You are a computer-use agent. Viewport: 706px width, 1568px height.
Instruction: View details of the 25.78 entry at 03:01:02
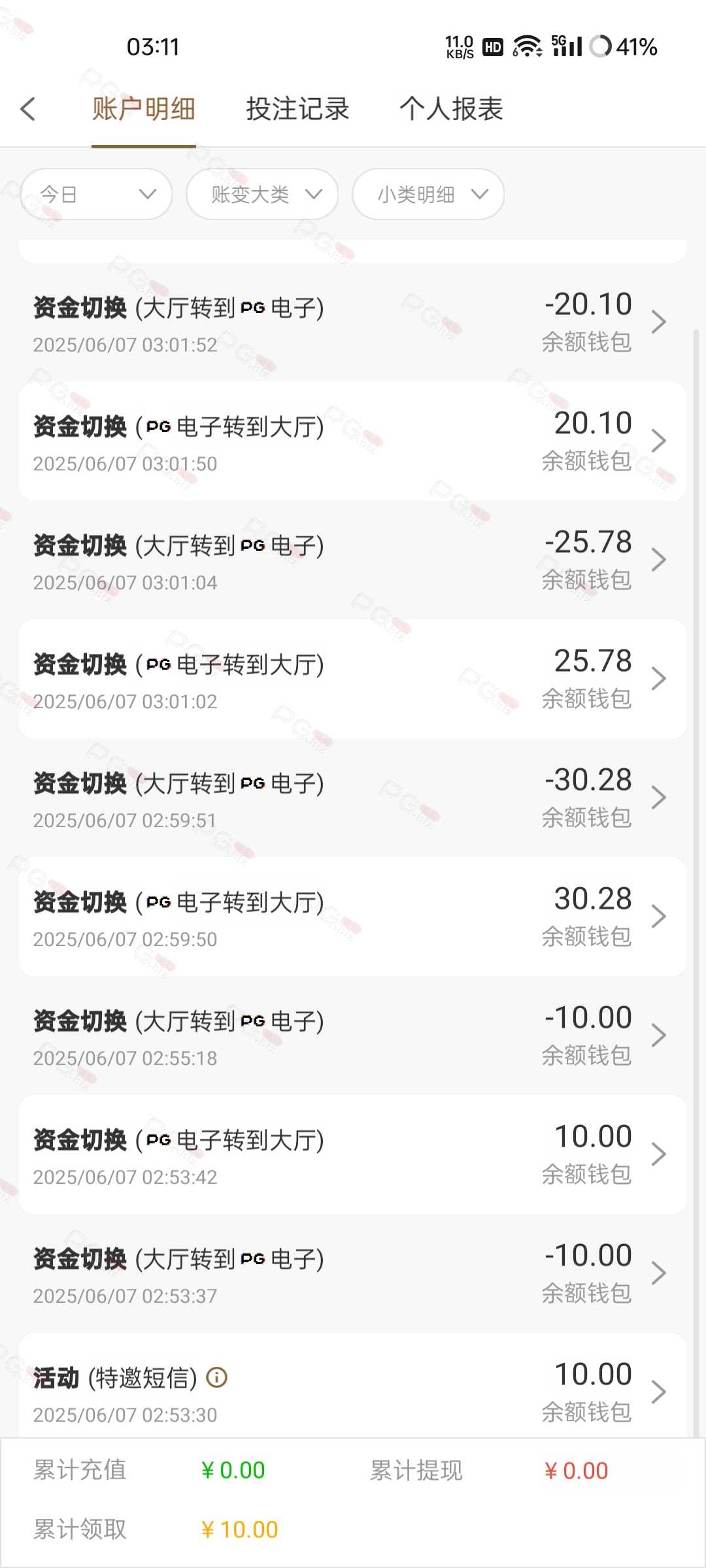pyautogui.click(x=353, y=679)
